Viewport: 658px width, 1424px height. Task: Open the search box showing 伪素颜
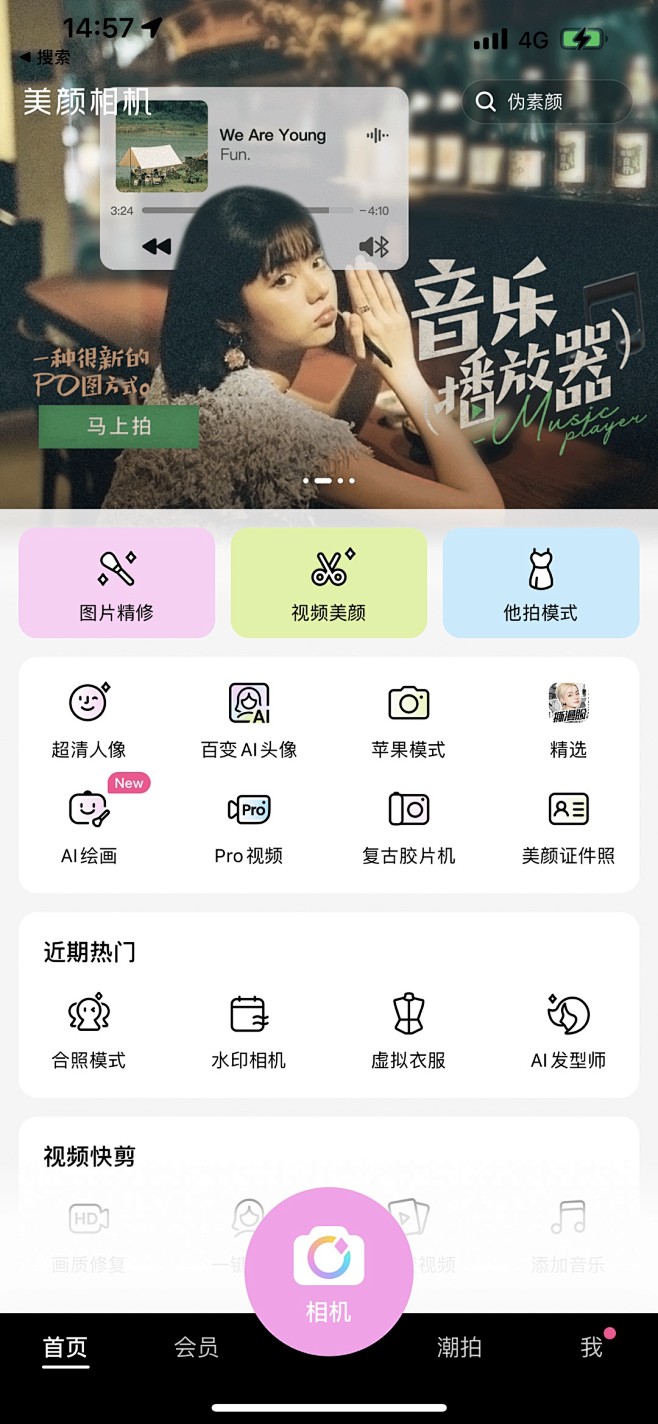point(546,102)
